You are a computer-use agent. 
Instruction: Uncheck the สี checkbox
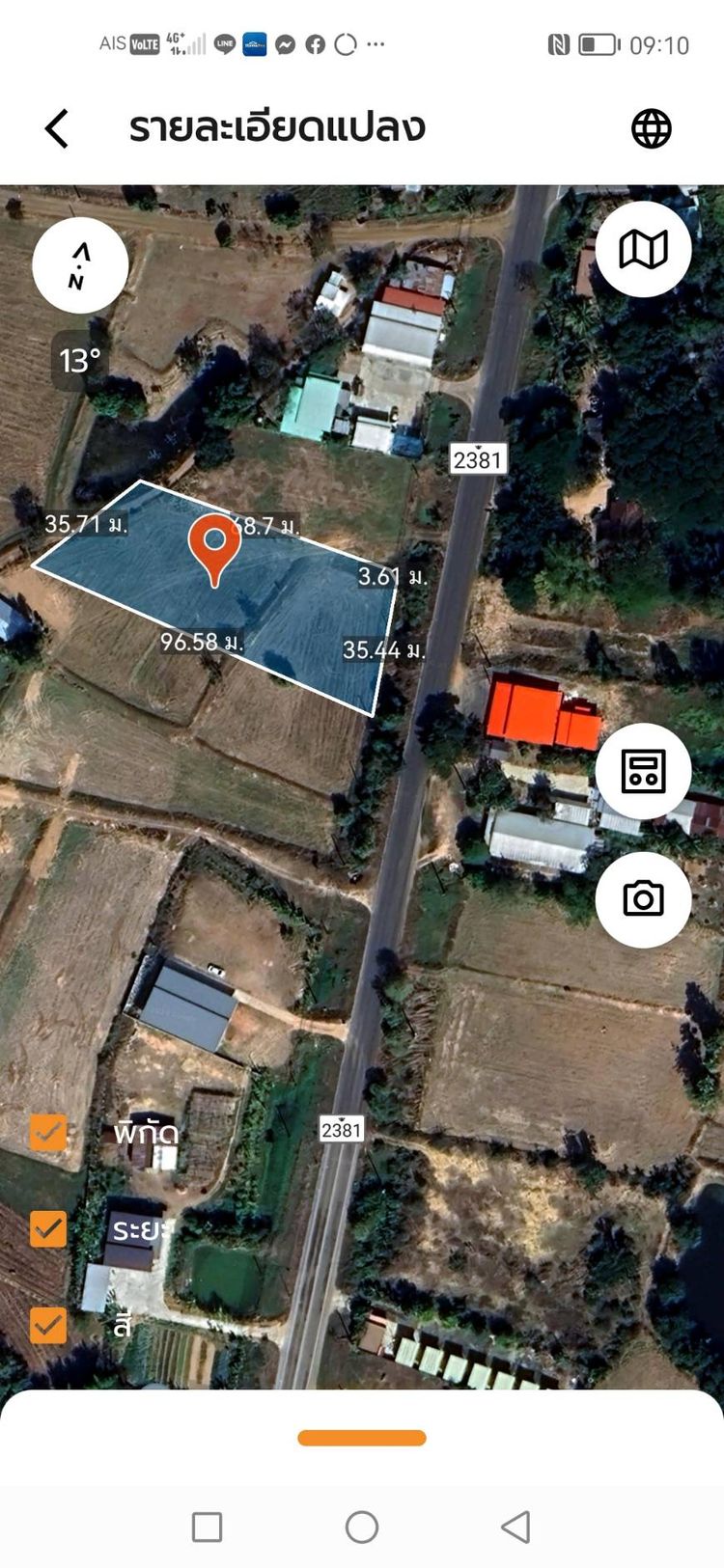tap(48, 1325)
